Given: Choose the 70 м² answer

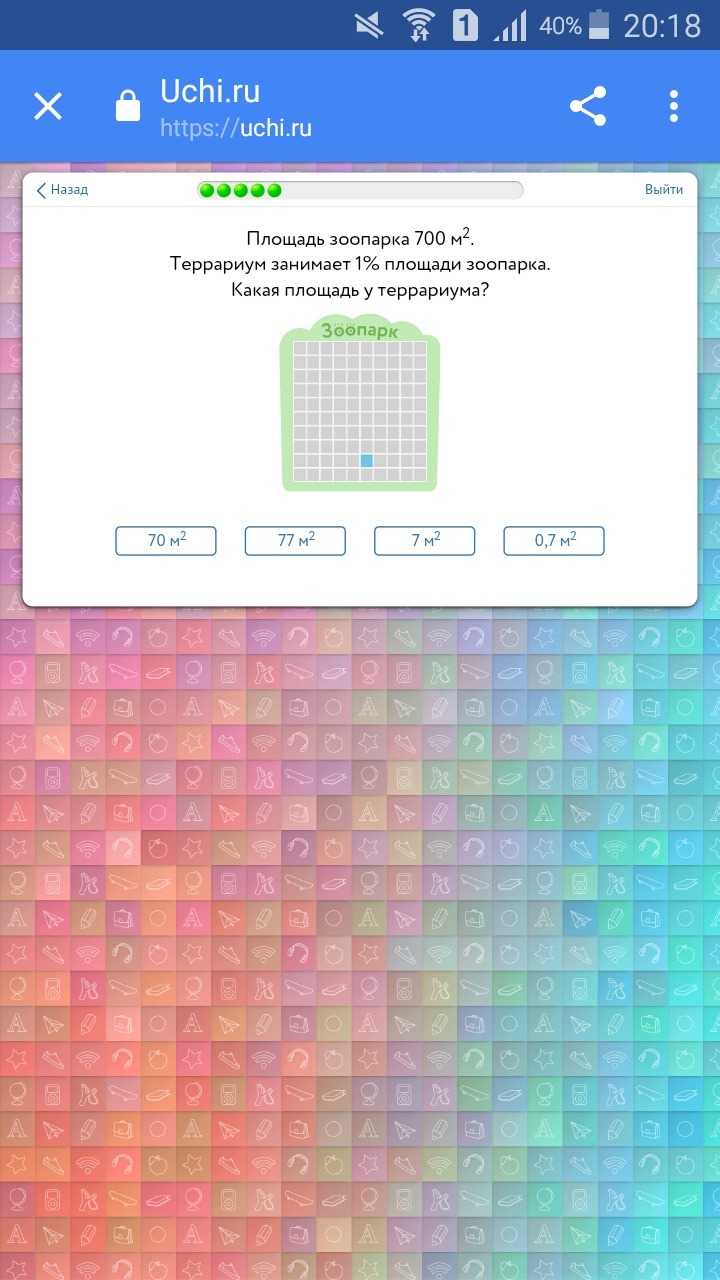Looking at the screenshot, I should [166, 541].
